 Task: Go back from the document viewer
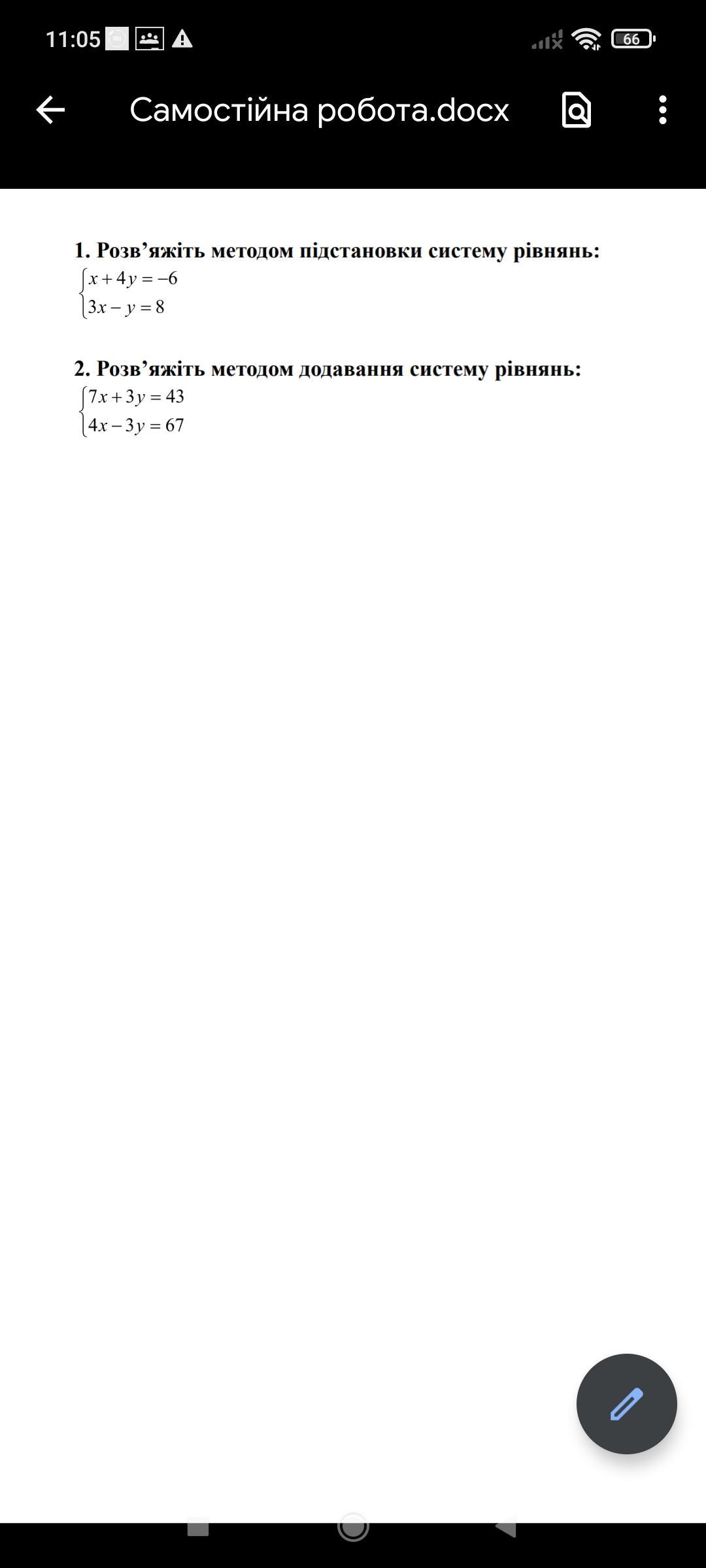click(x=50, y=110)
